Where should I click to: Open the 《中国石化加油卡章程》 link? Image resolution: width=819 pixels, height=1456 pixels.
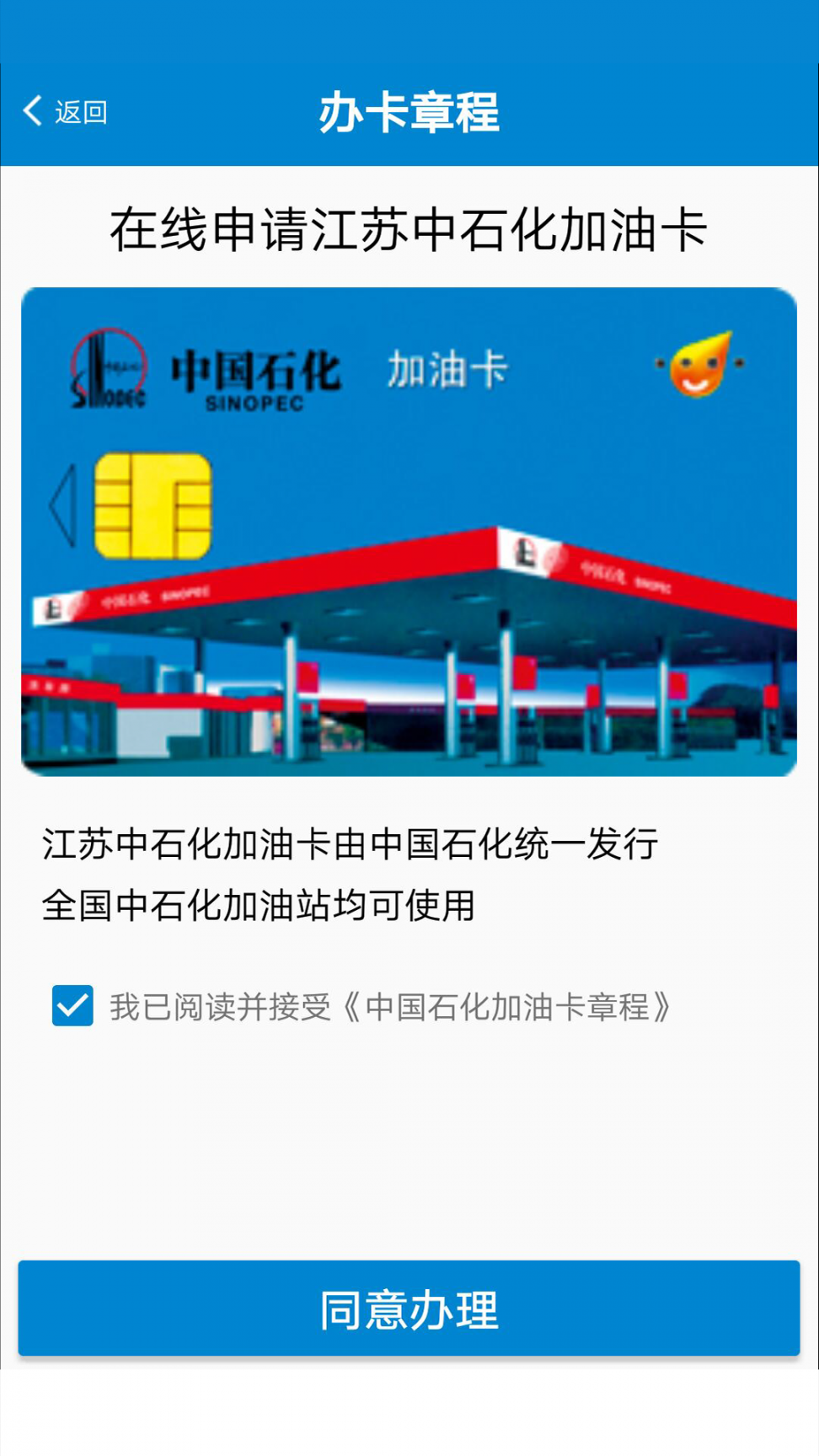(508, 1007)
